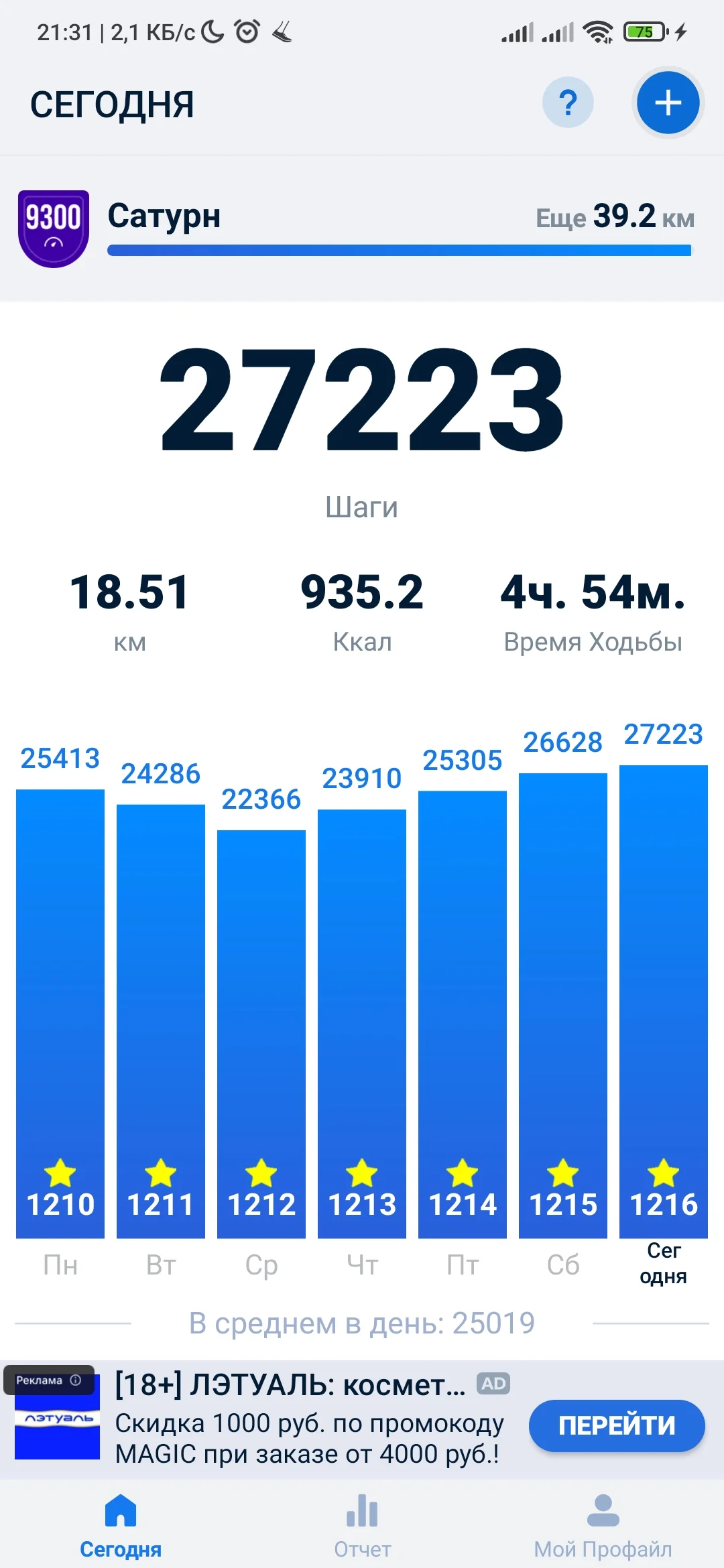Image resolution: width=724 pixels, height=1568 pixels.
Task: Select the Сб bar with 26628 steps
Action: [x=563, y=1005]
